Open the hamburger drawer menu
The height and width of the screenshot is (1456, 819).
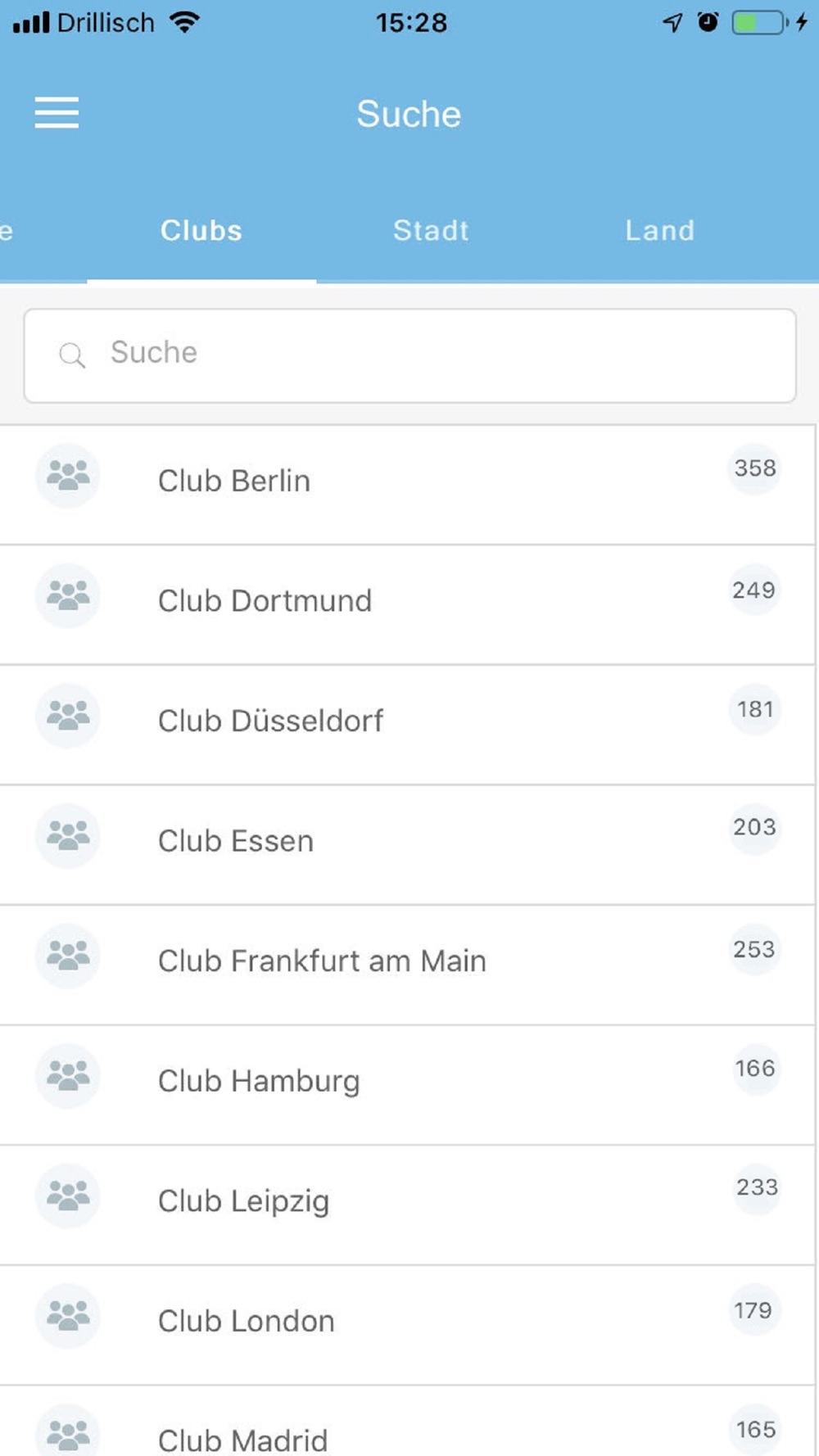coord(57,113)
